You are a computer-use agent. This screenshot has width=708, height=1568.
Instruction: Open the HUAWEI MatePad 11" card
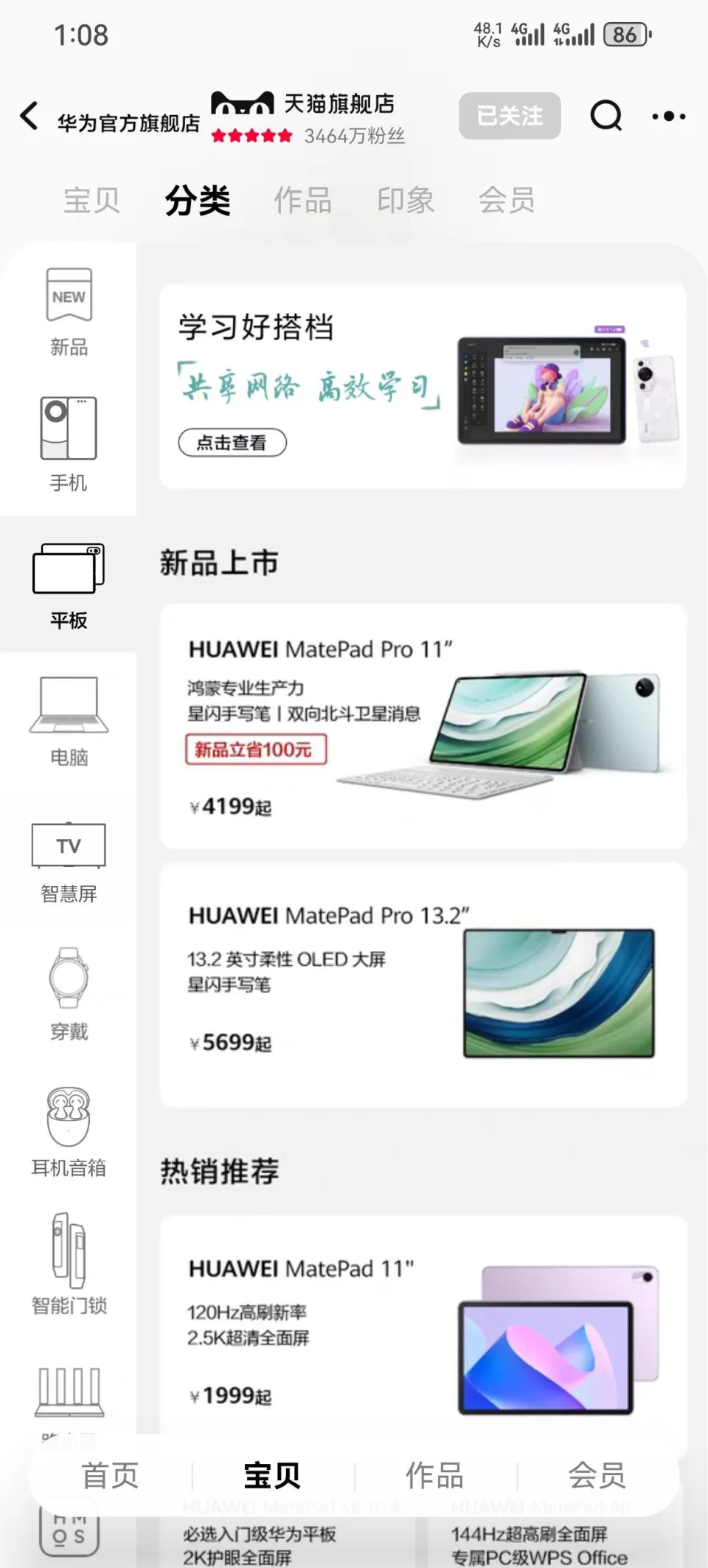(x=423, y=1328)
